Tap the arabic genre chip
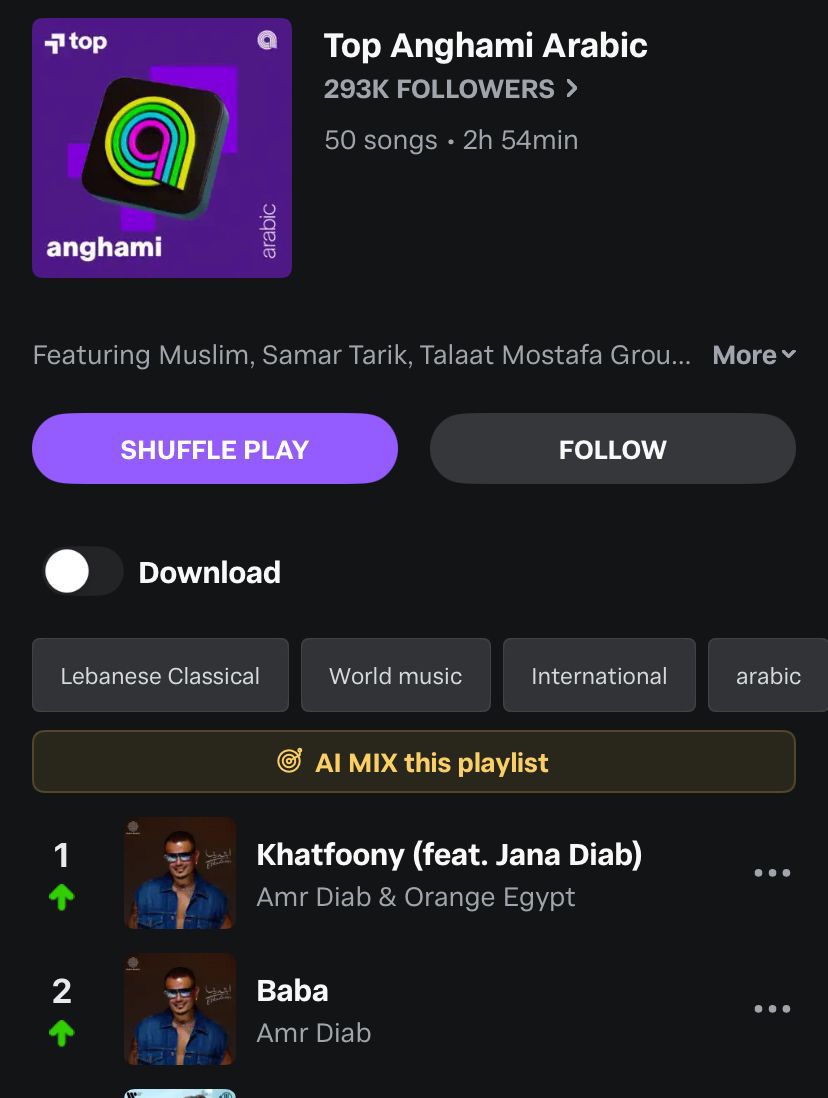 768,676
